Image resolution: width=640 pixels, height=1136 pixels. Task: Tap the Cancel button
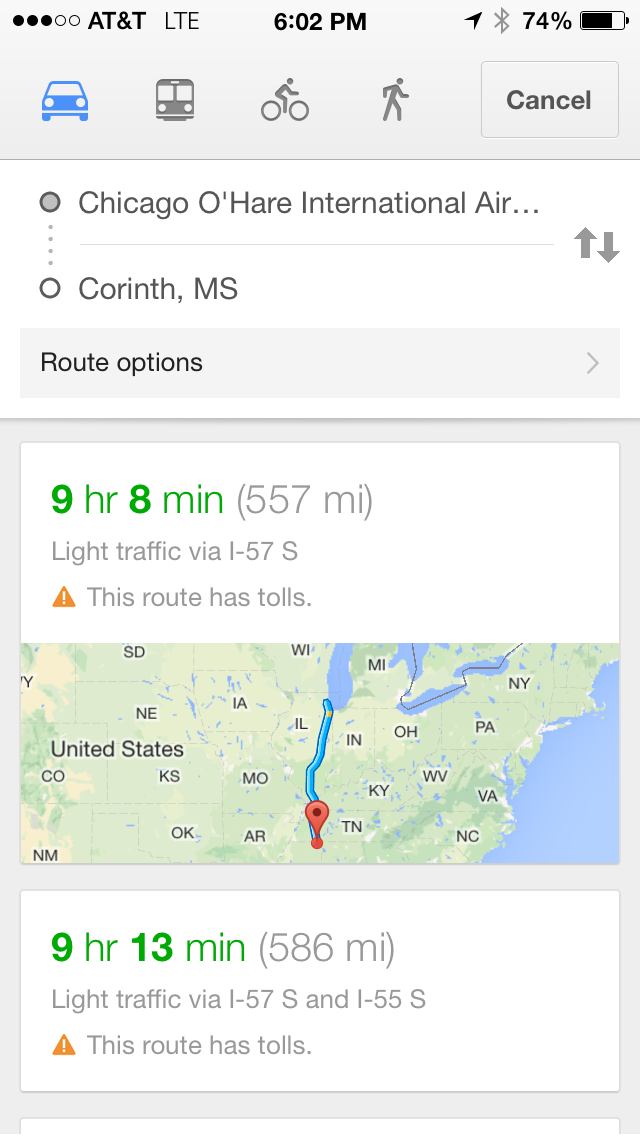(549, 100)
